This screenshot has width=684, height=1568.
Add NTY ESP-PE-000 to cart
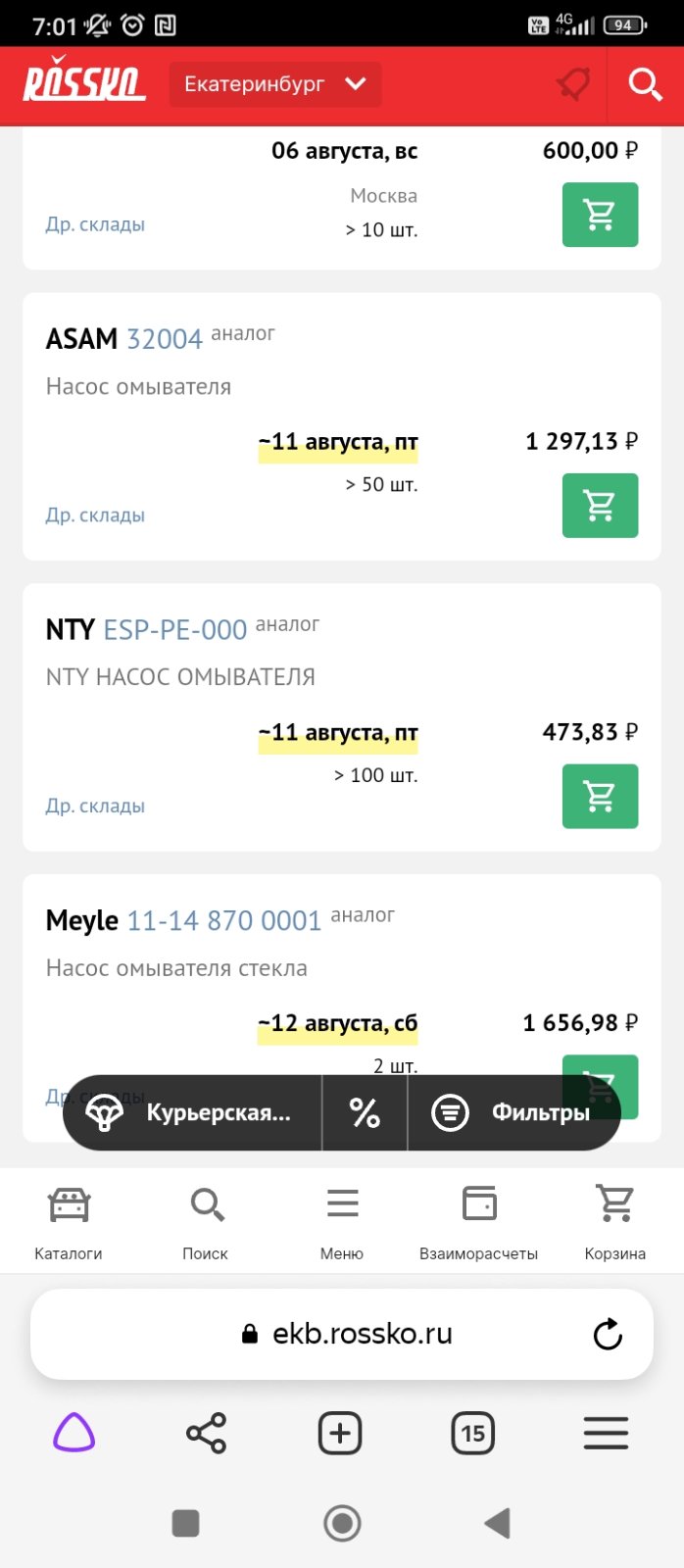pyautogui.click(x=600, y=796)
